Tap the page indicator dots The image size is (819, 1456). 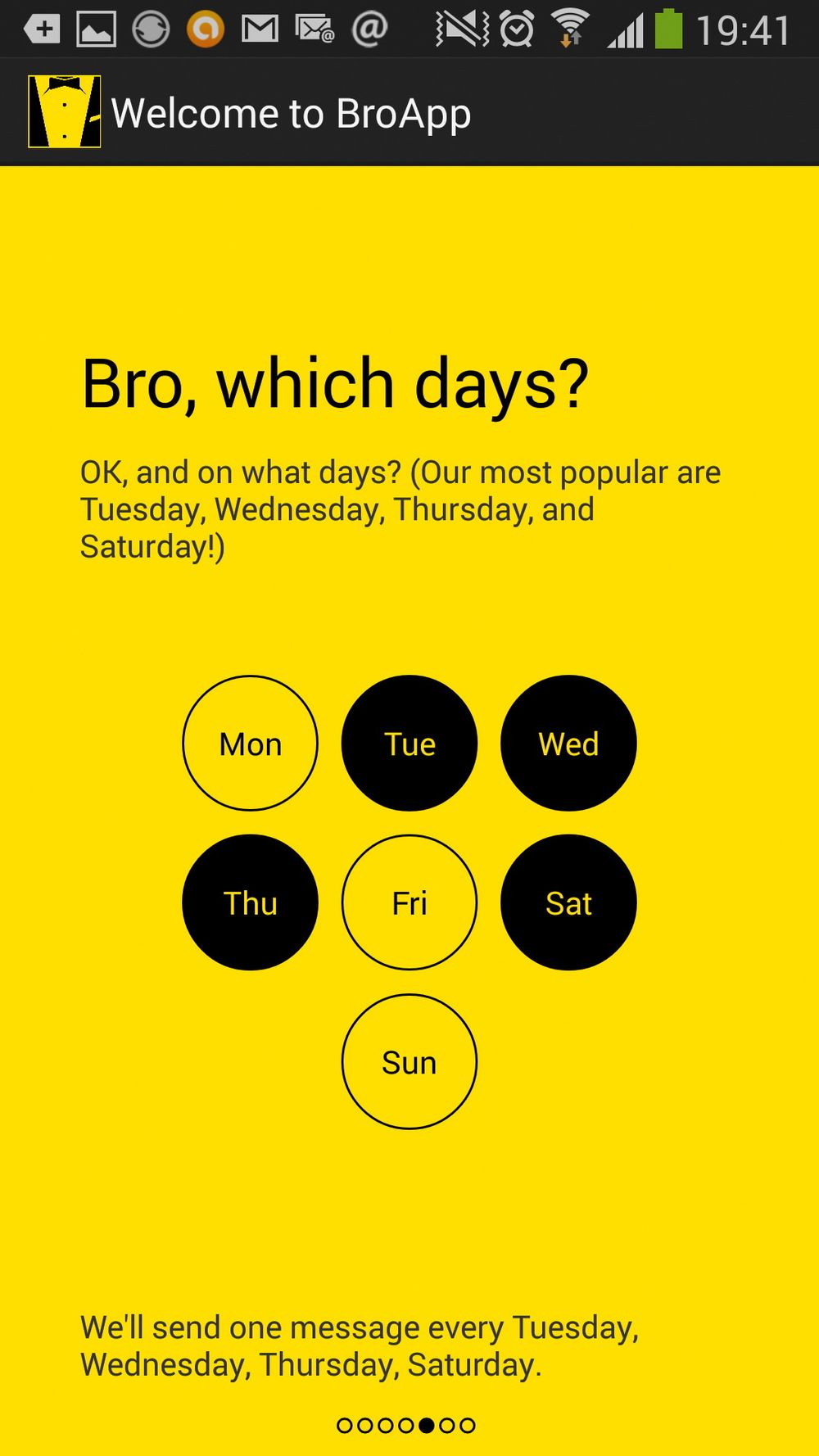click(x=406, y=1426)
